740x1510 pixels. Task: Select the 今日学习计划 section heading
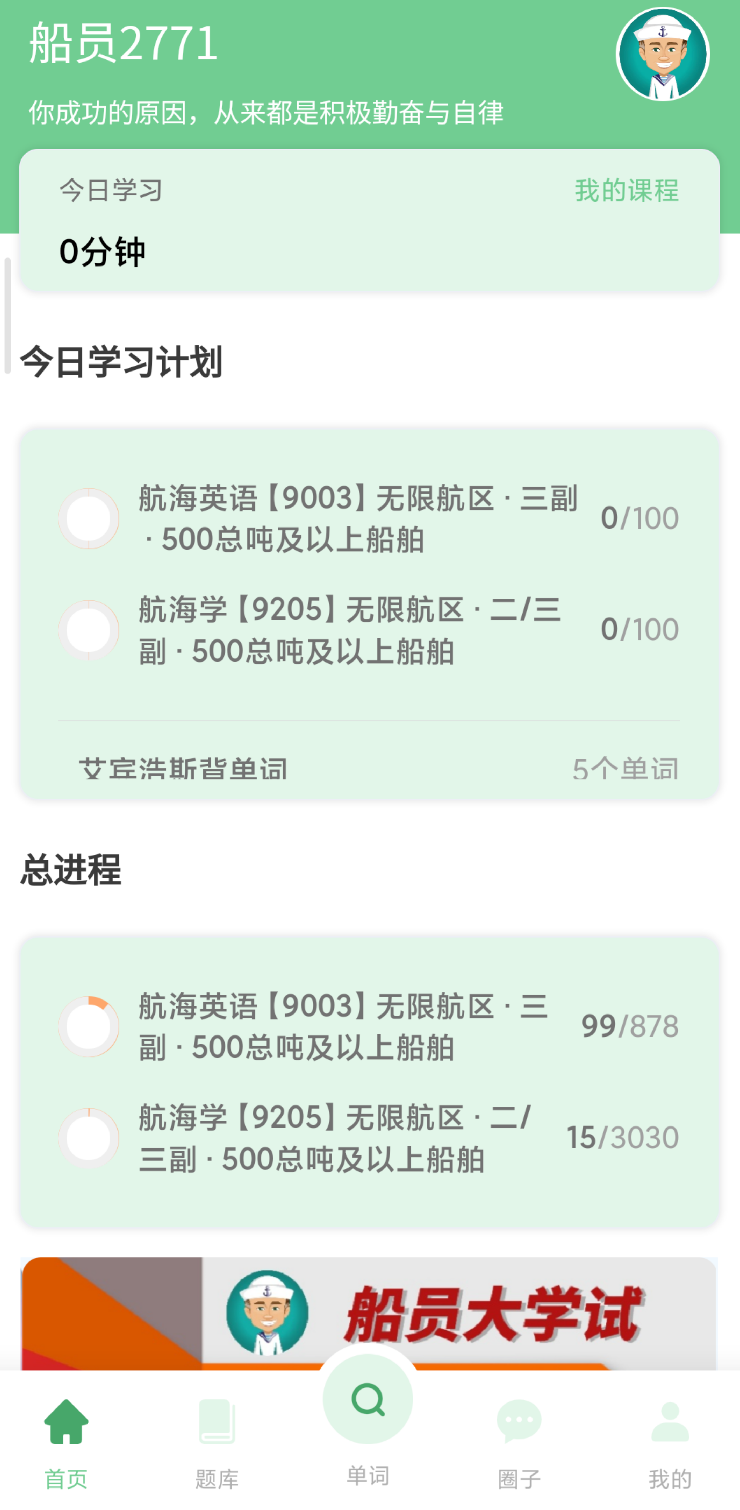(122, 363)
